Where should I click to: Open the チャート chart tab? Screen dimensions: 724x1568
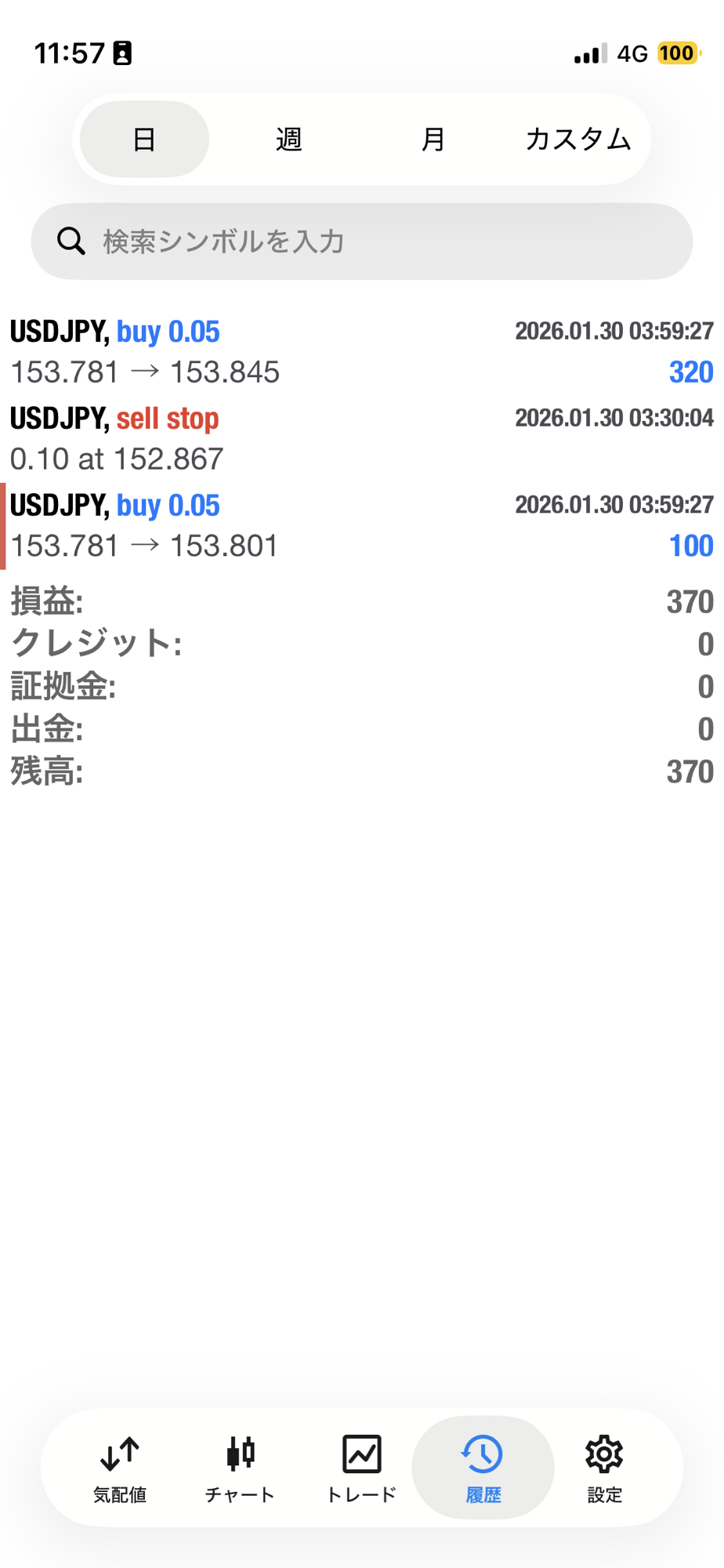[241, 1468]
